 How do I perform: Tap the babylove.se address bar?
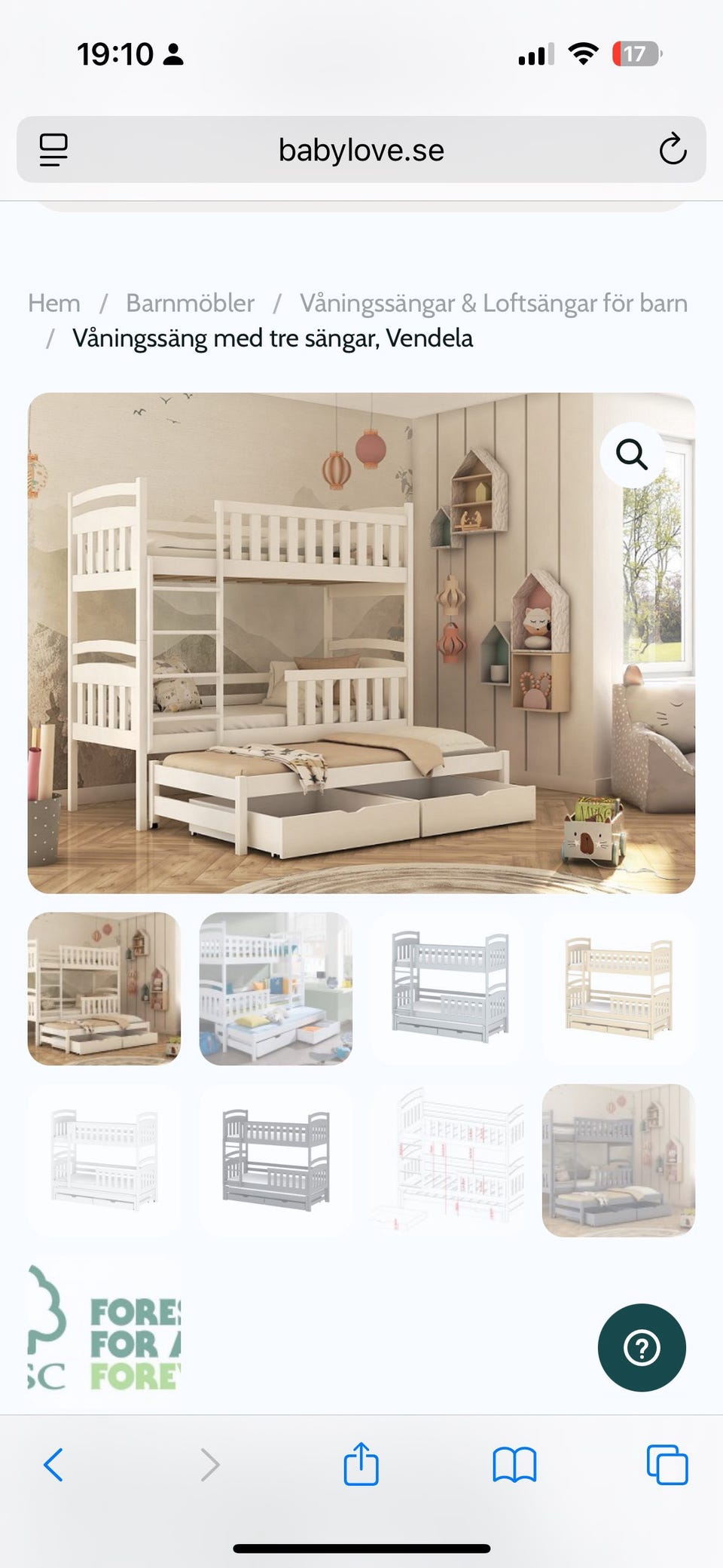(361, 149)
